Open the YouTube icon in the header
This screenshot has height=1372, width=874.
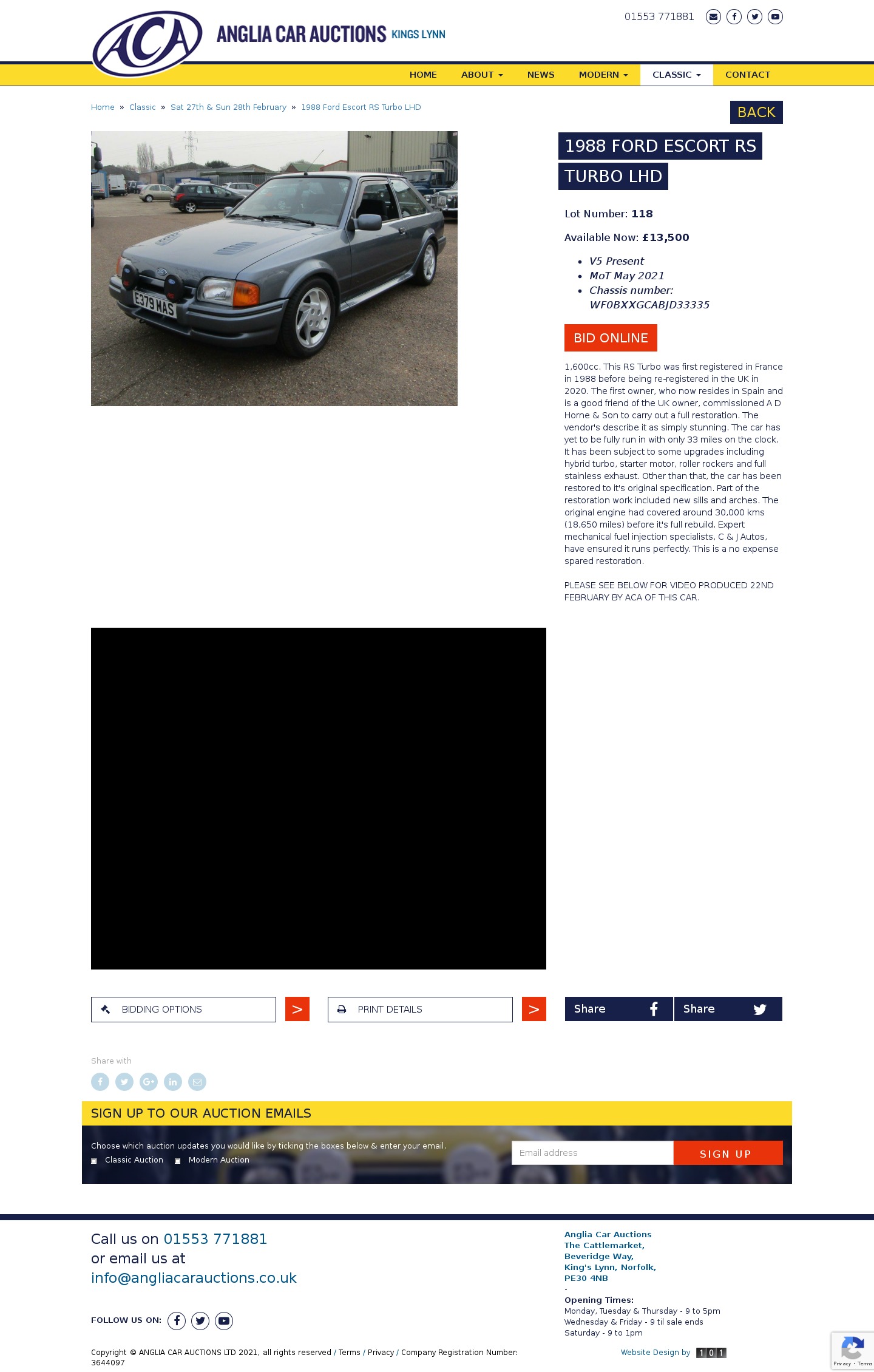775,17
